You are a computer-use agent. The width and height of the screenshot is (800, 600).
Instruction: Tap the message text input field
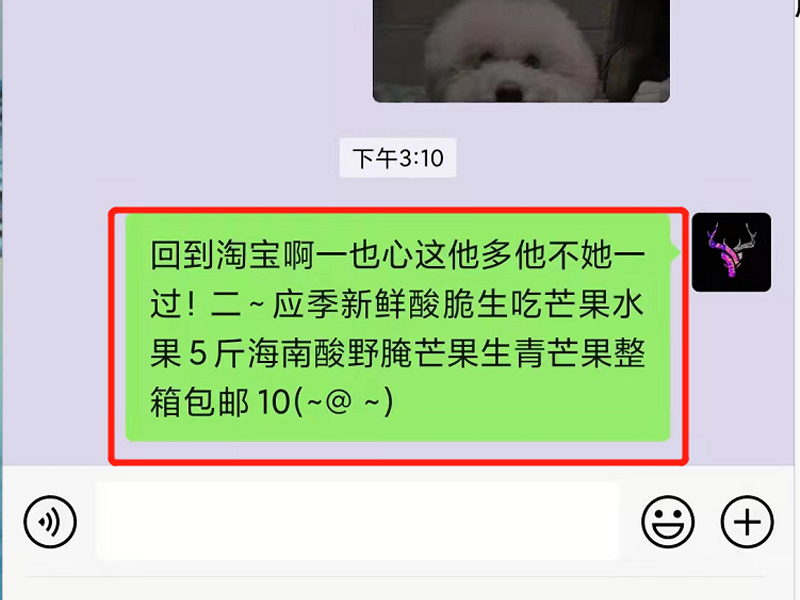(x=357, y=521)
